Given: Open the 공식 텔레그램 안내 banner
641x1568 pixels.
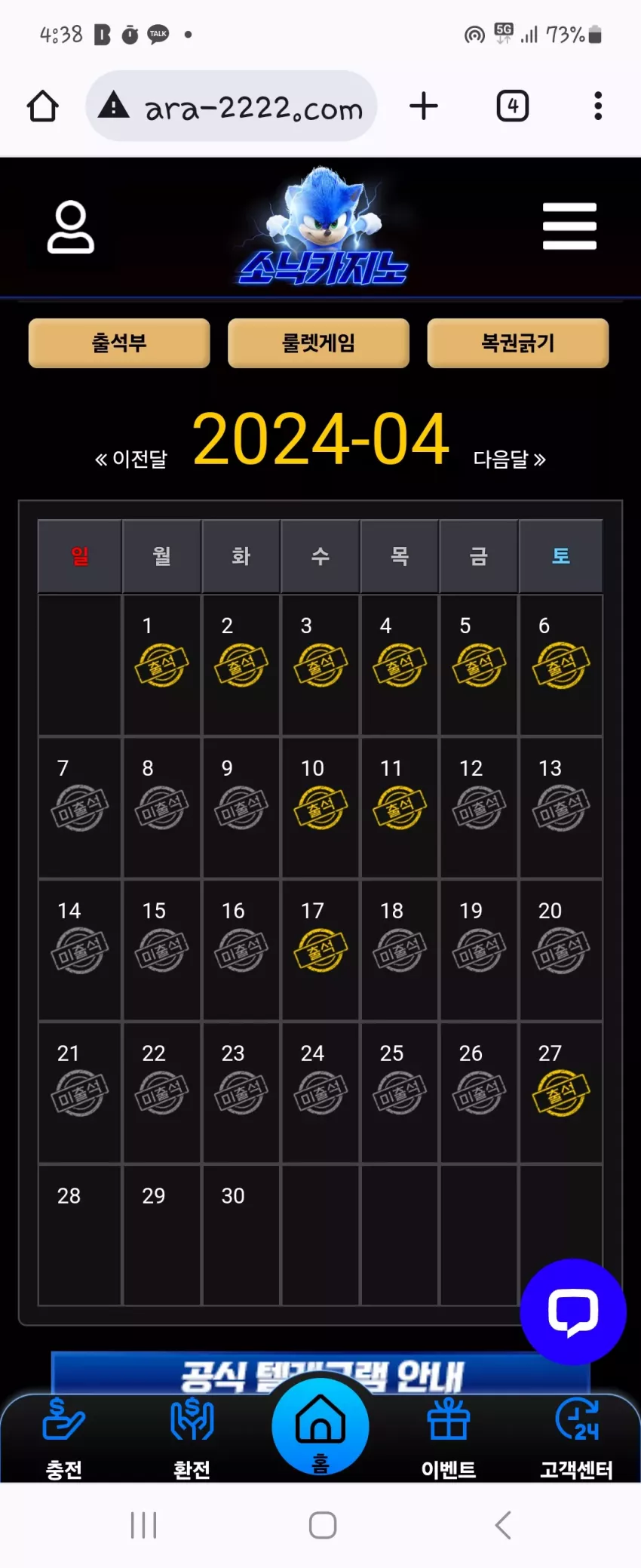Looking at the screenshot, I should [320, 1373].
